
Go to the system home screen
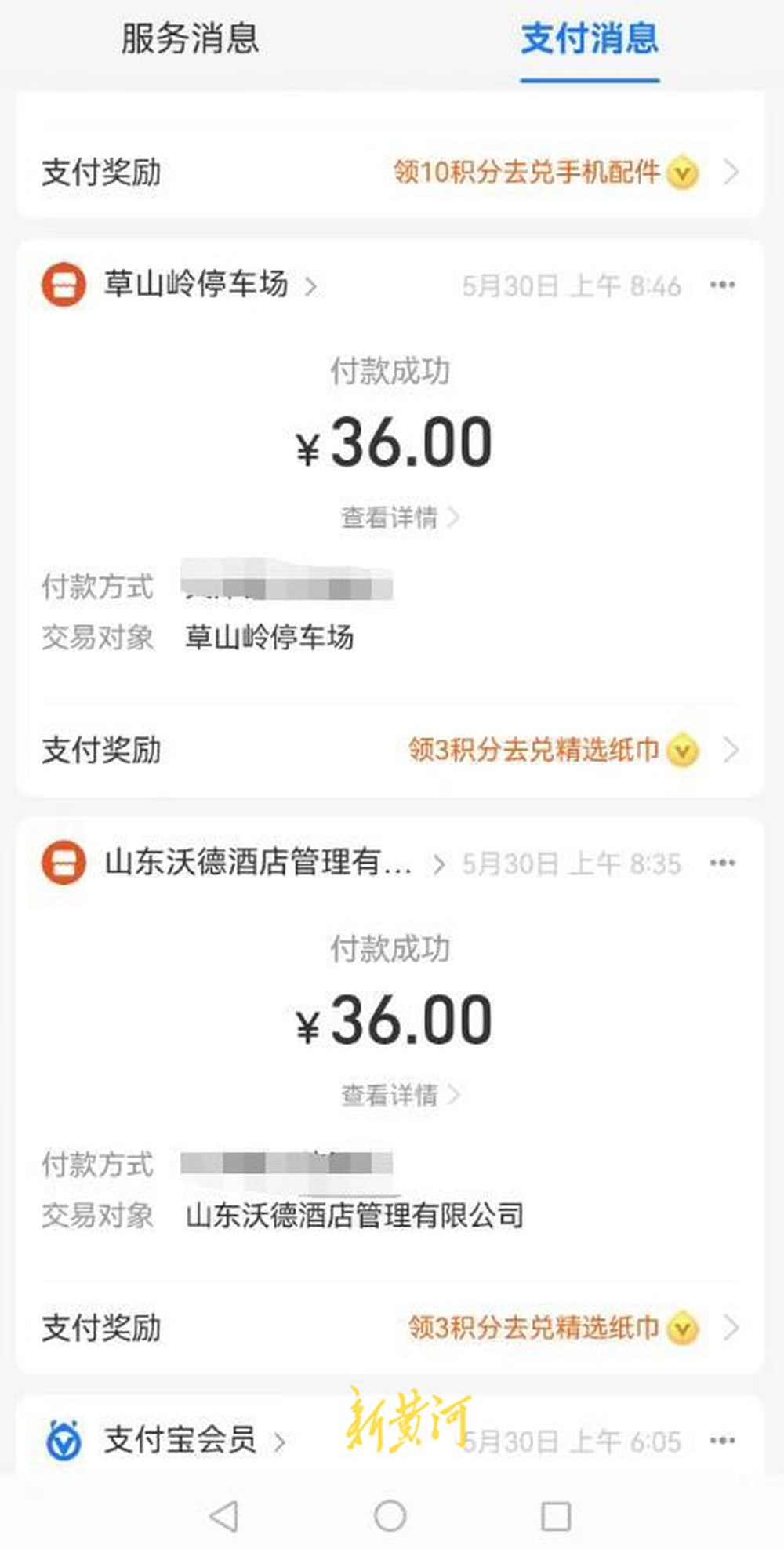(390, 1517)
